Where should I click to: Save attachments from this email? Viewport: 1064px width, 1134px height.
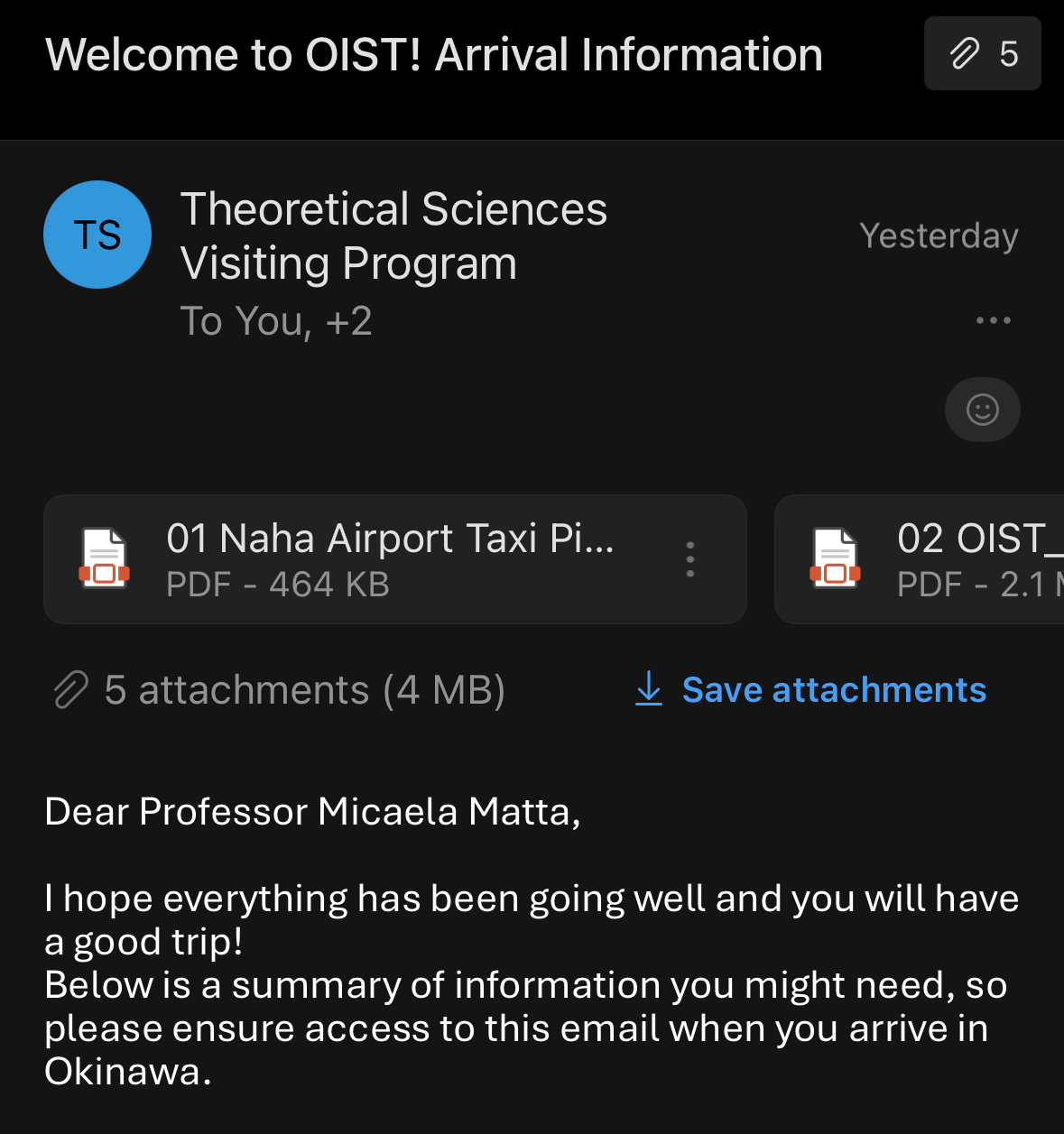(812, 690)
